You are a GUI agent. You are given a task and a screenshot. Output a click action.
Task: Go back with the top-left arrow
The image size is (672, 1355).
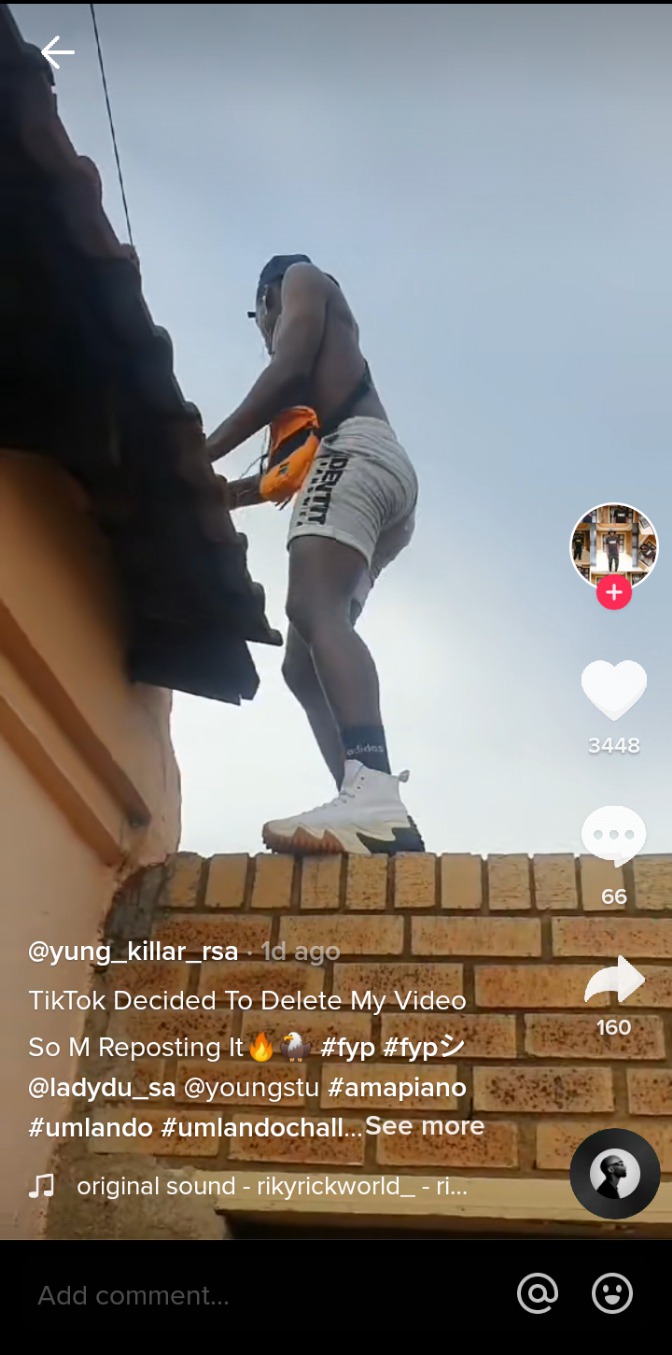click(57, 52)
